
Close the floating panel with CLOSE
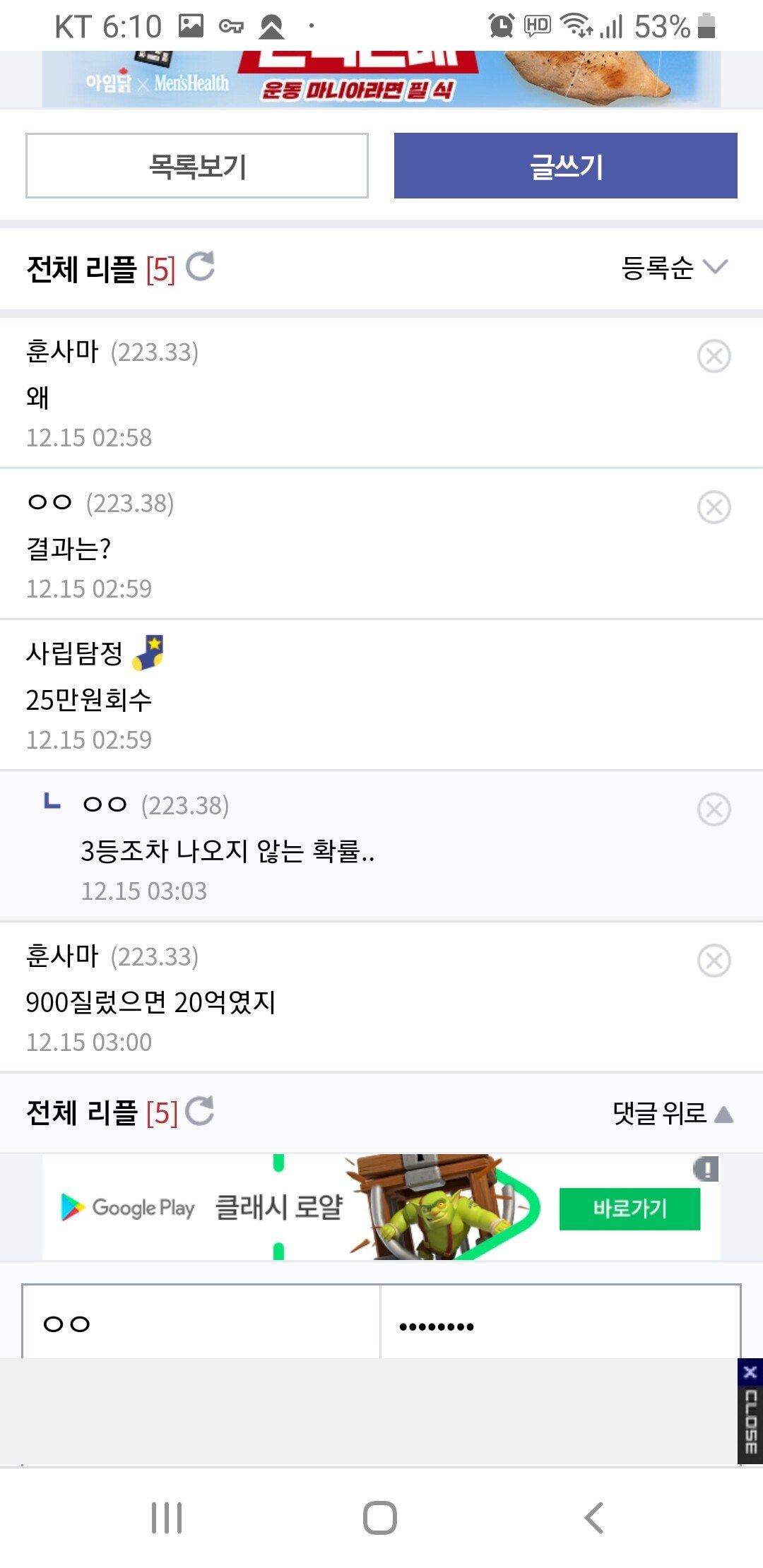(x=750, y=1410)
